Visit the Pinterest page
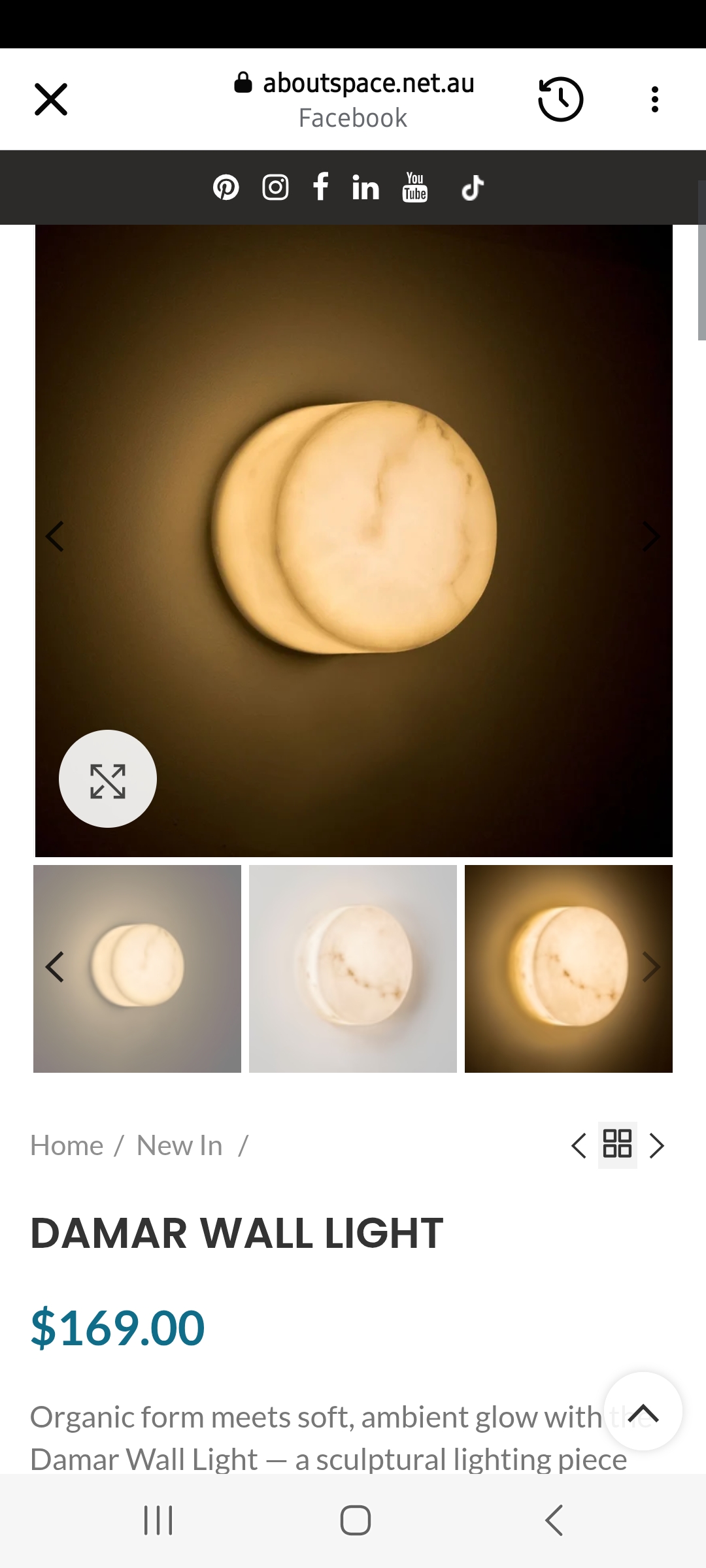706x1568 pixels. (x=226, y=188)
